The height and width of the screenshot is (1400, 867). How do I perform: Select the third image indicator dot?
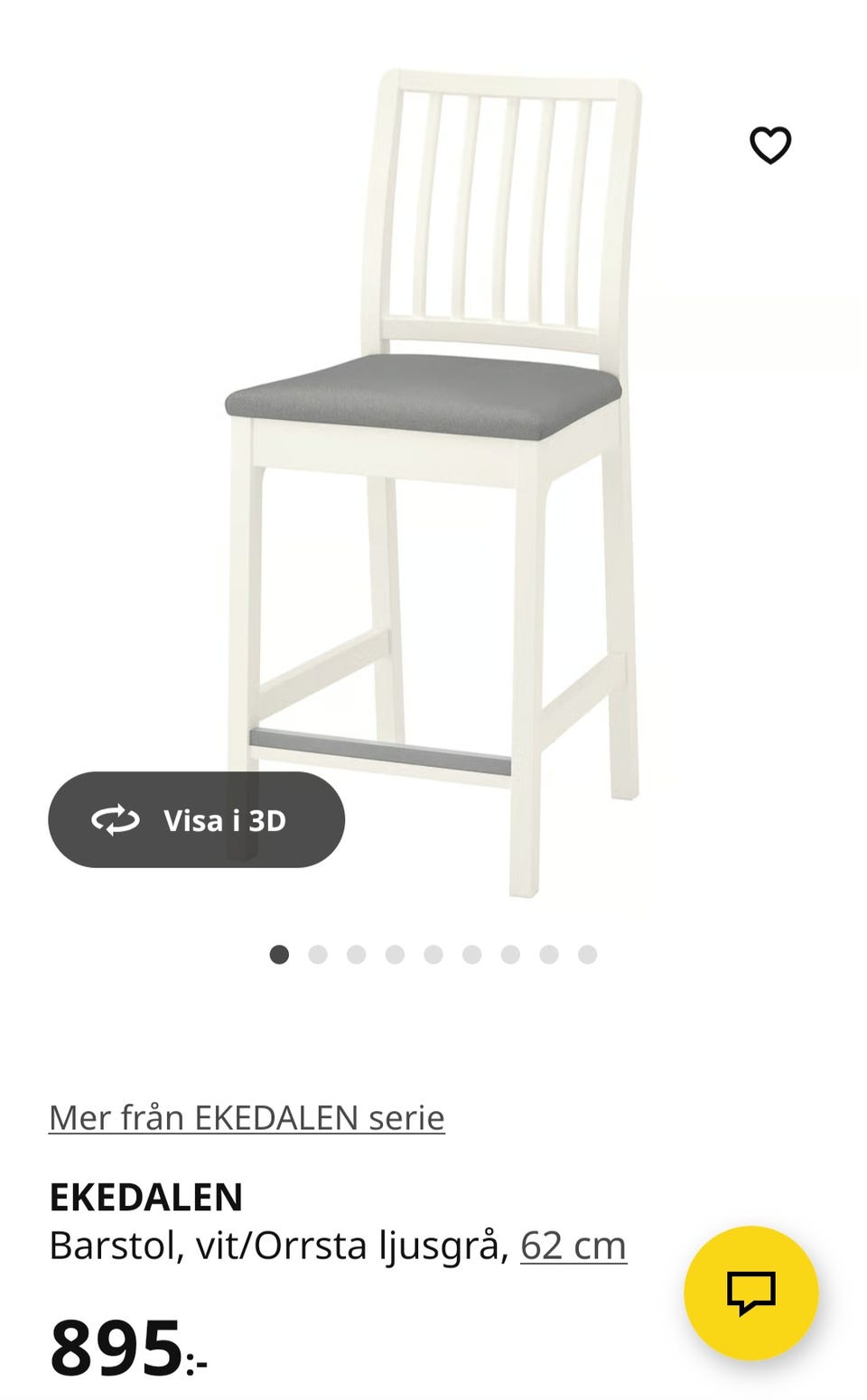(x=357, y=951)
